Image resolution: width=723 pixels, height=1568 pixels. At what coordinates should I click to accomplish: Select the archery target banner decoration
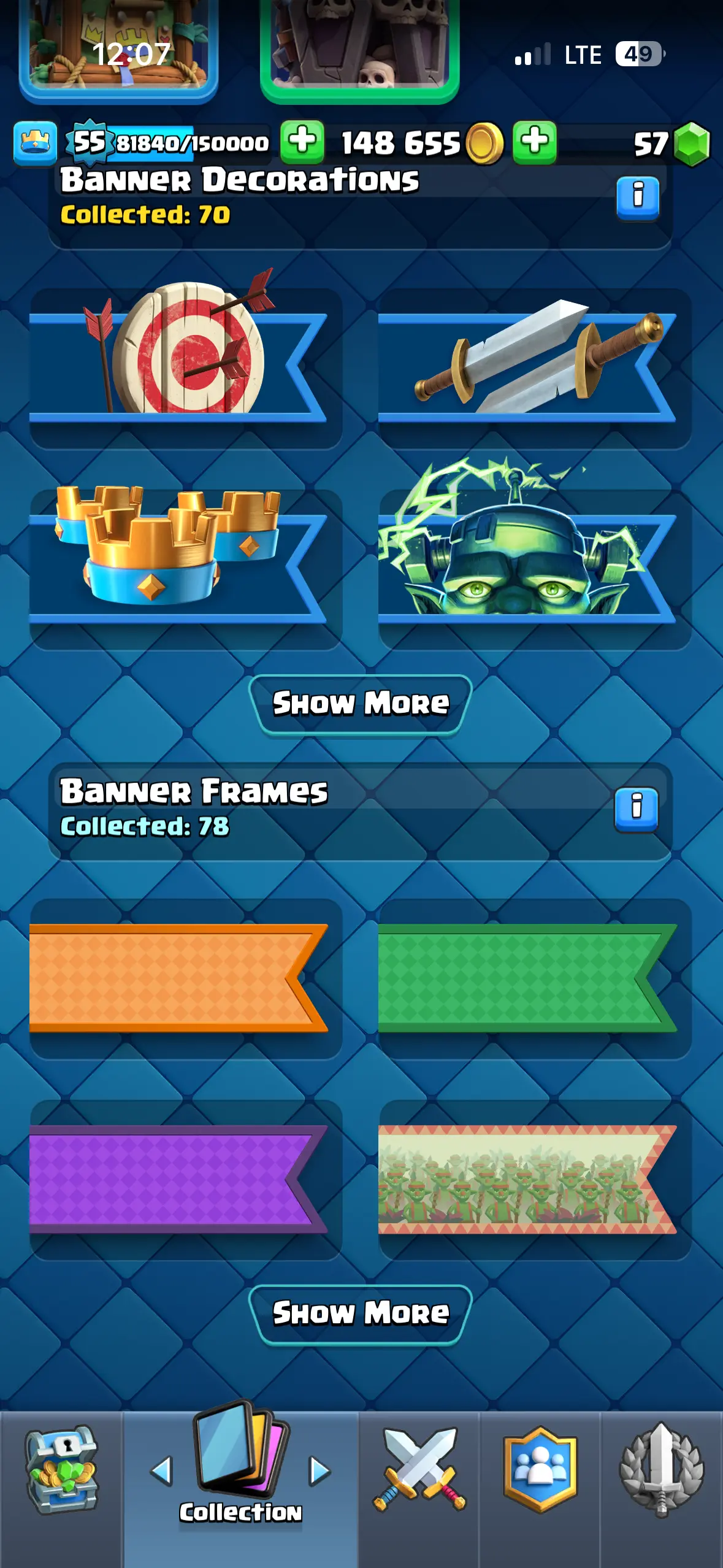pyautogui.click(x=185, y=367)
